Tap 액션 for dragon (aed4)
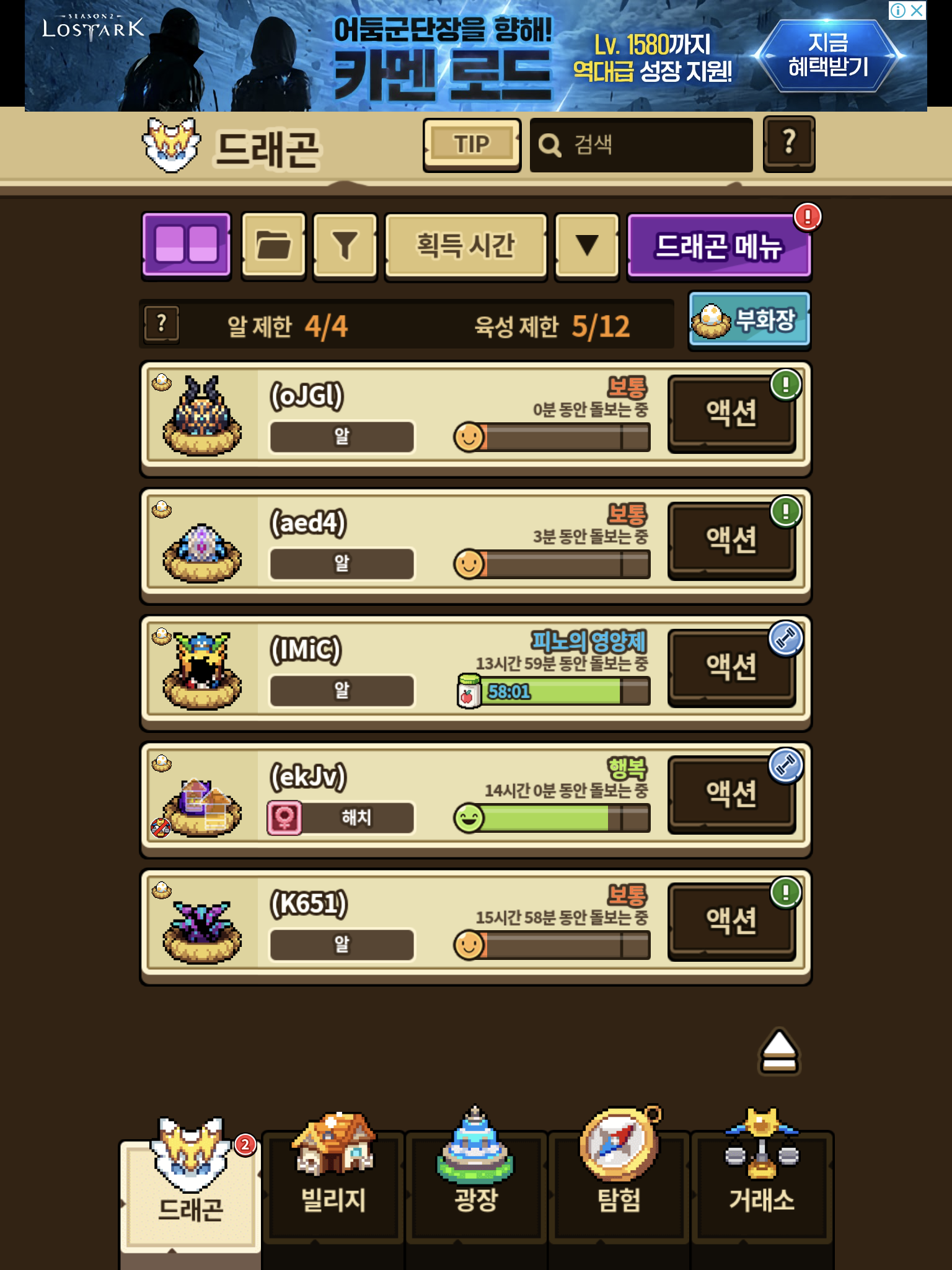 731,540
